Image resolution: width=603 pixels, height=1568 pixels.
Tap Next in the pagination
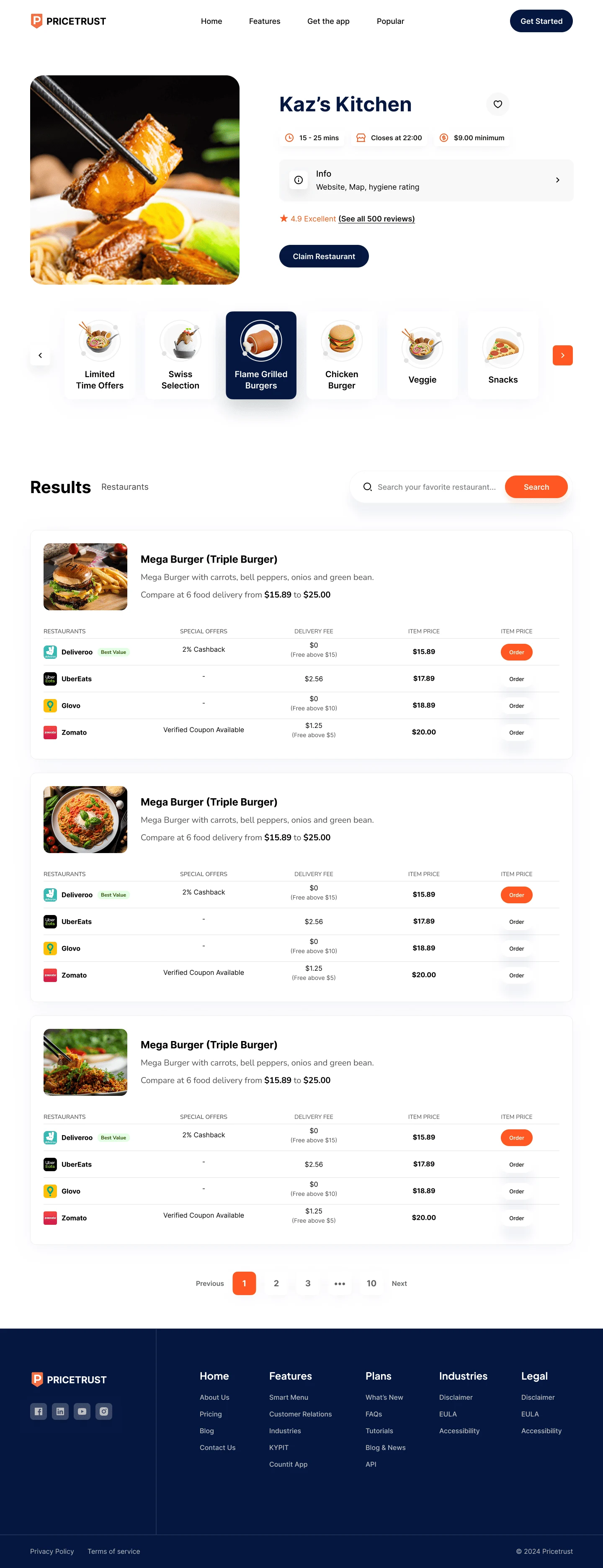[x=399, y=1283]
